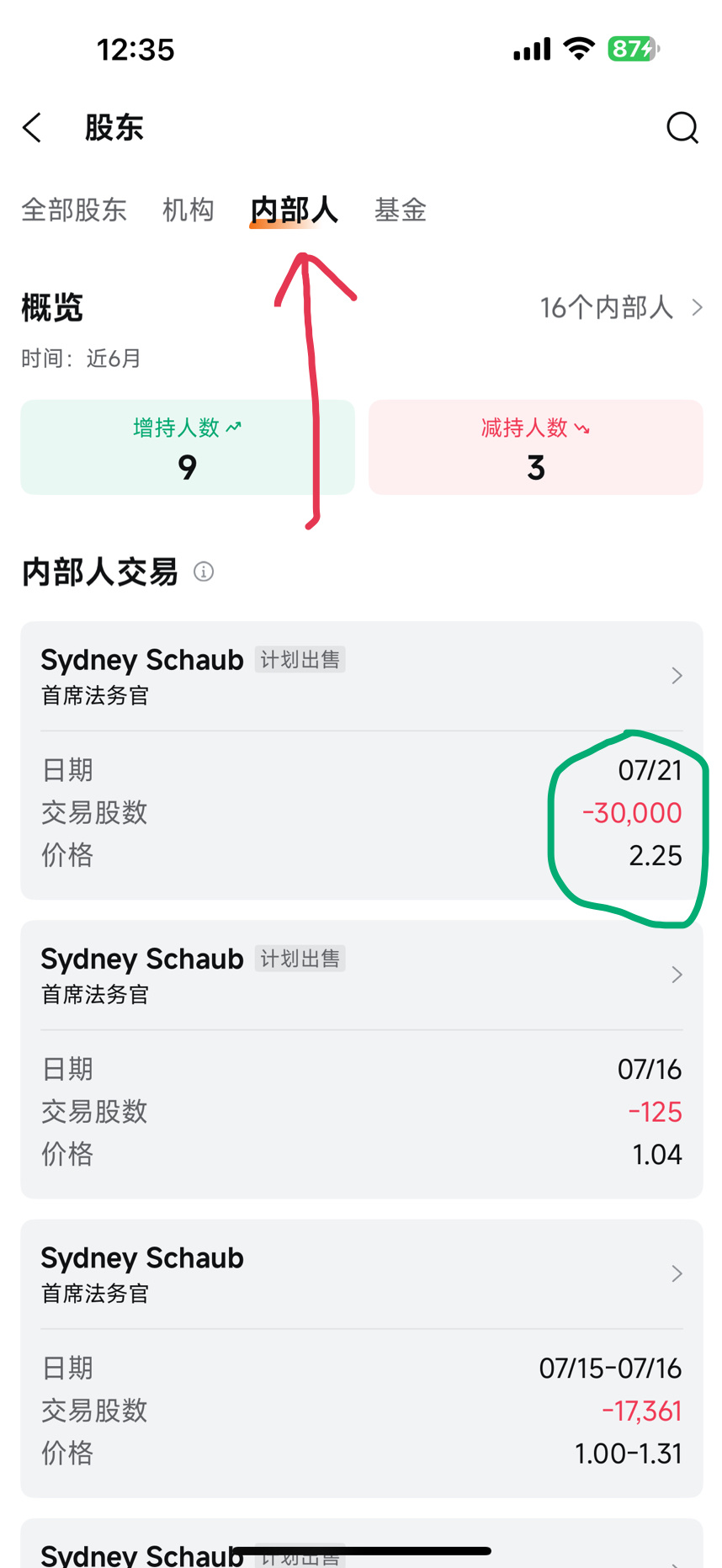This screenshot has height=1568, width=722.
Task: Switch to the 机构 tab
Action: (188, 210)
